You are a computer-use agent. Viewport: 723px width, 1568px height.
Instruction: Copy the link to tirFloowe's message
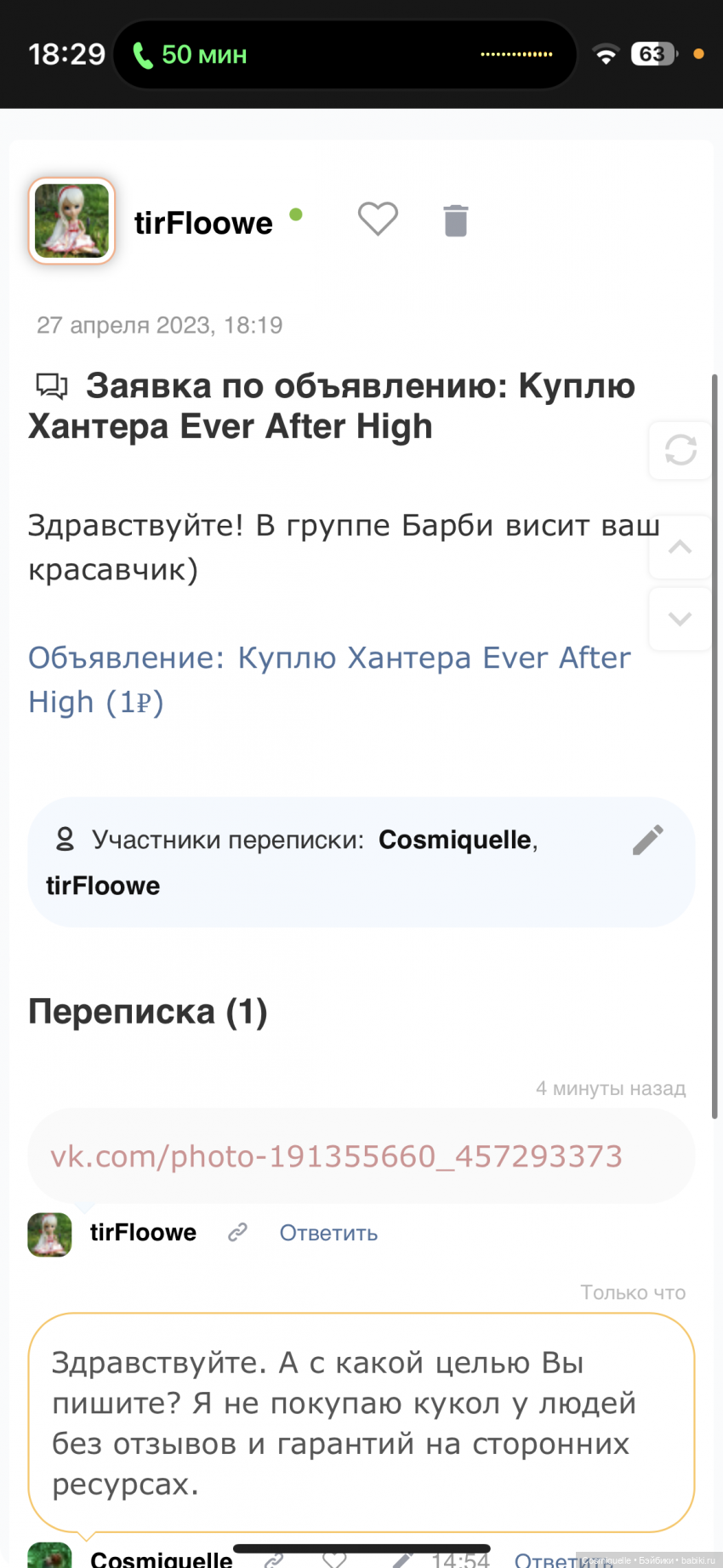(237, 1233)
